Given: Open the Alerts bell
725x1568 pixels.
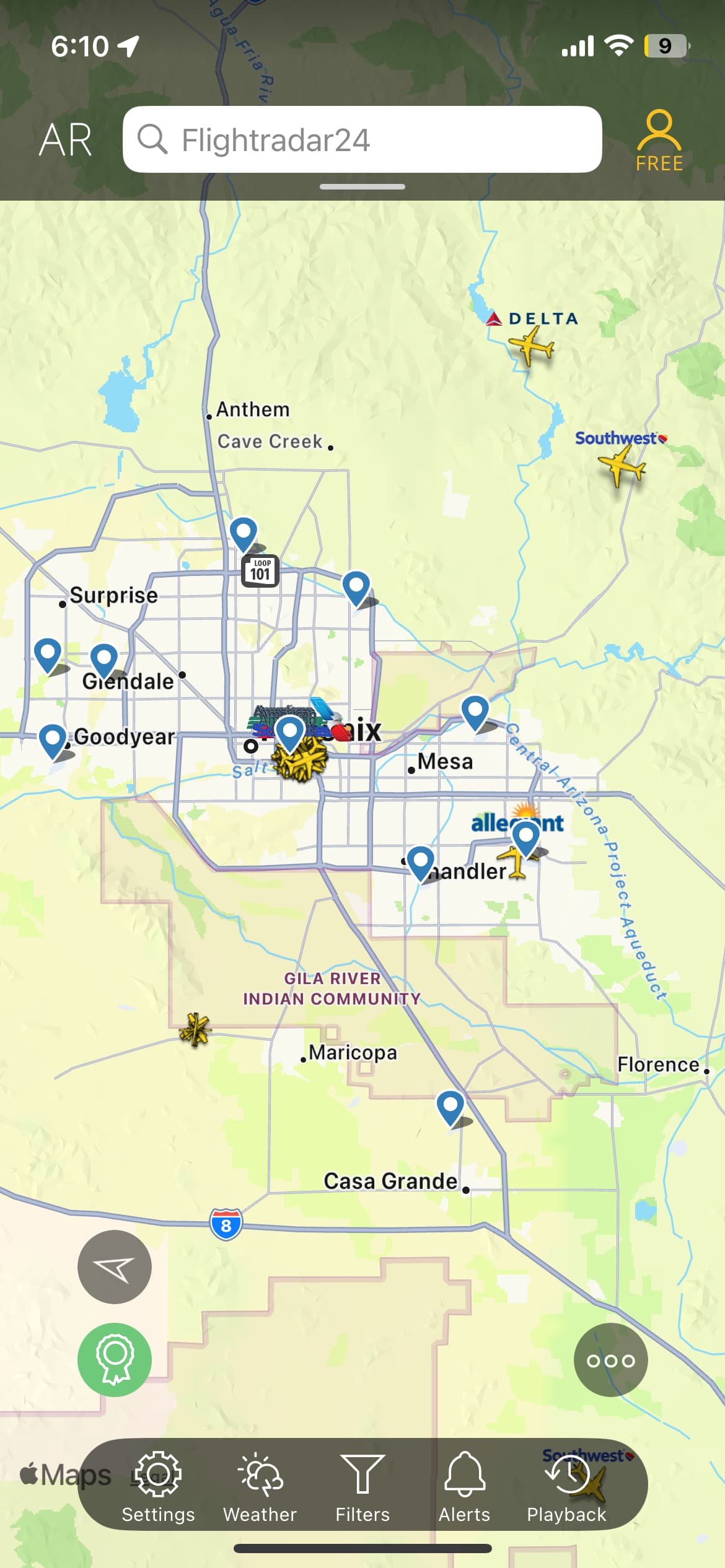Looking at the screenshot, I should click(x=464, y=1486).
